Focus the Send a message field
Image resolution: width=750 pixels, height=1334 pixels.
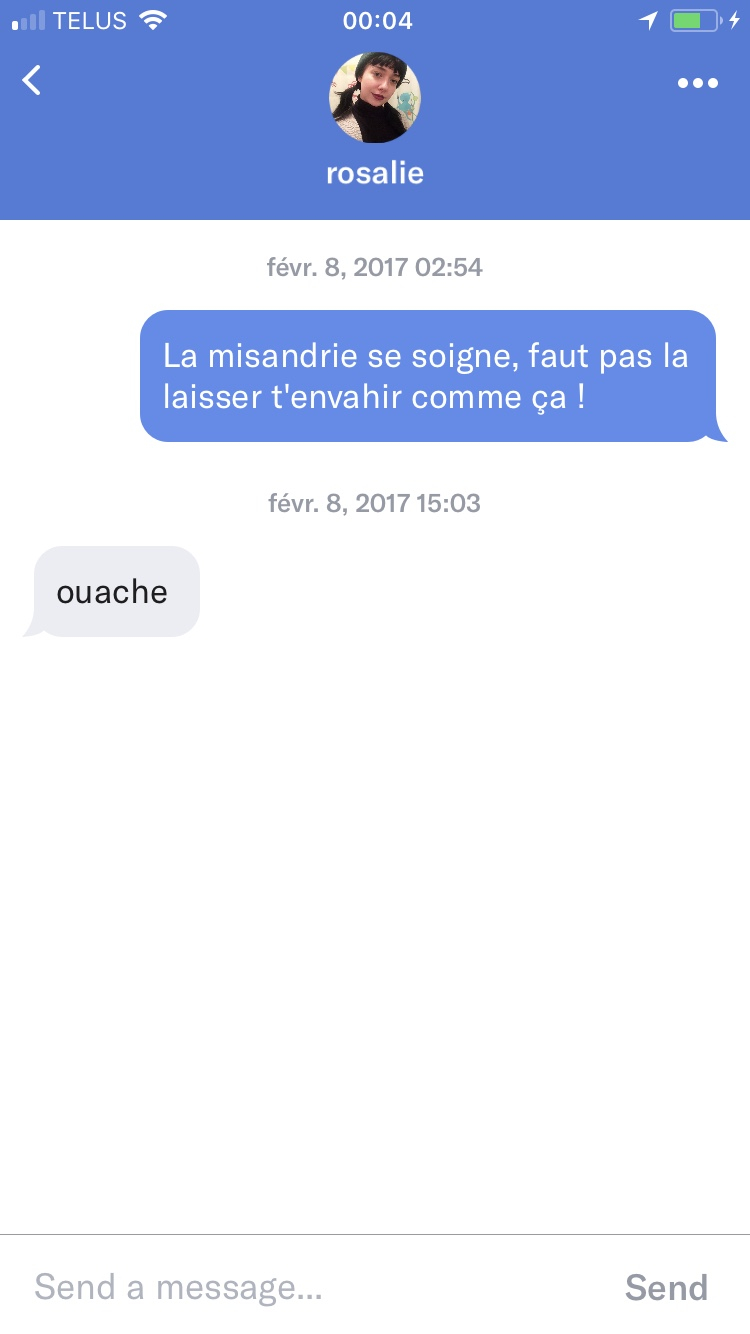[300, 1286]
